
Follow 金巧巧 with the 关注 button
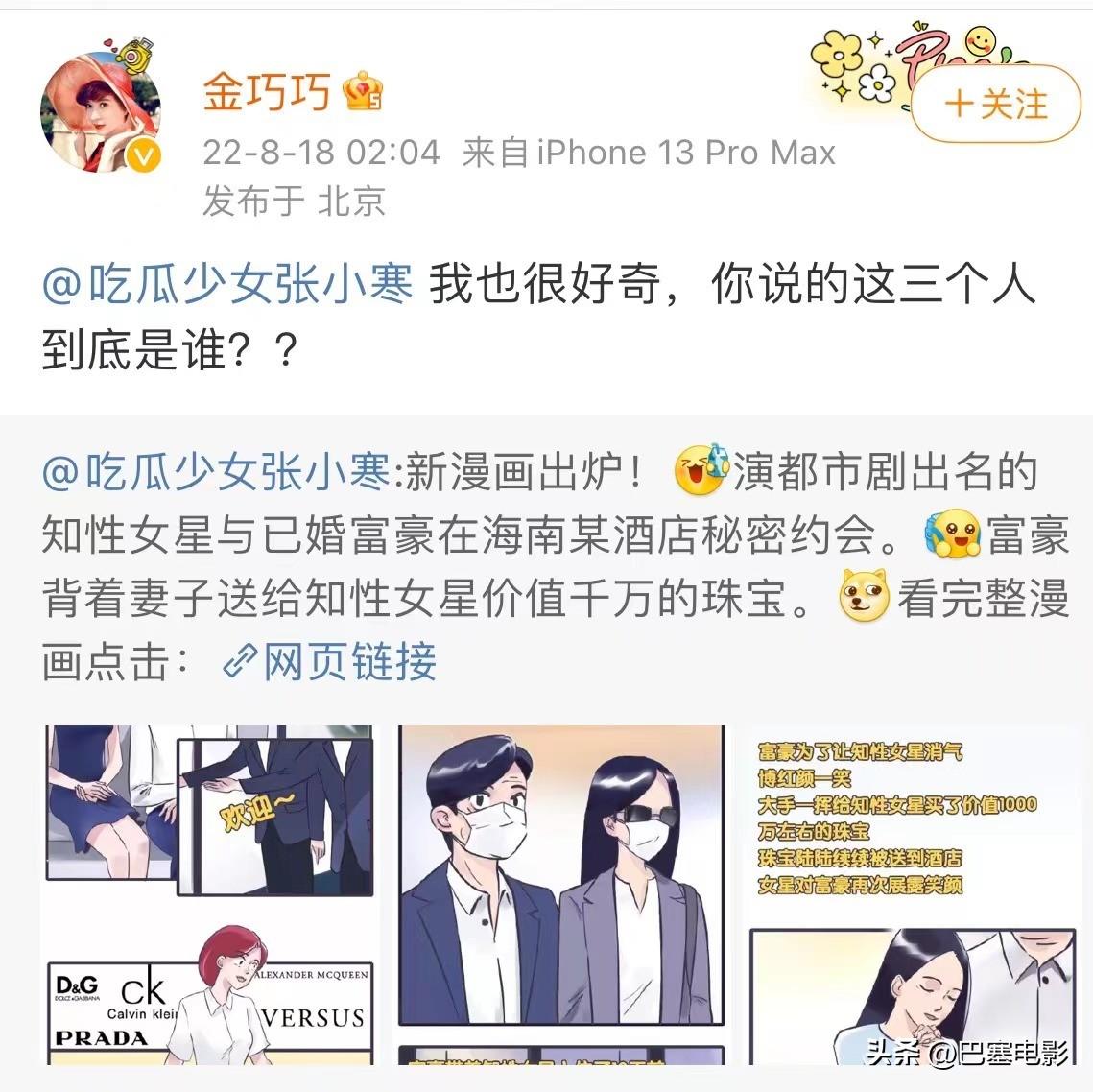point(995,104)
